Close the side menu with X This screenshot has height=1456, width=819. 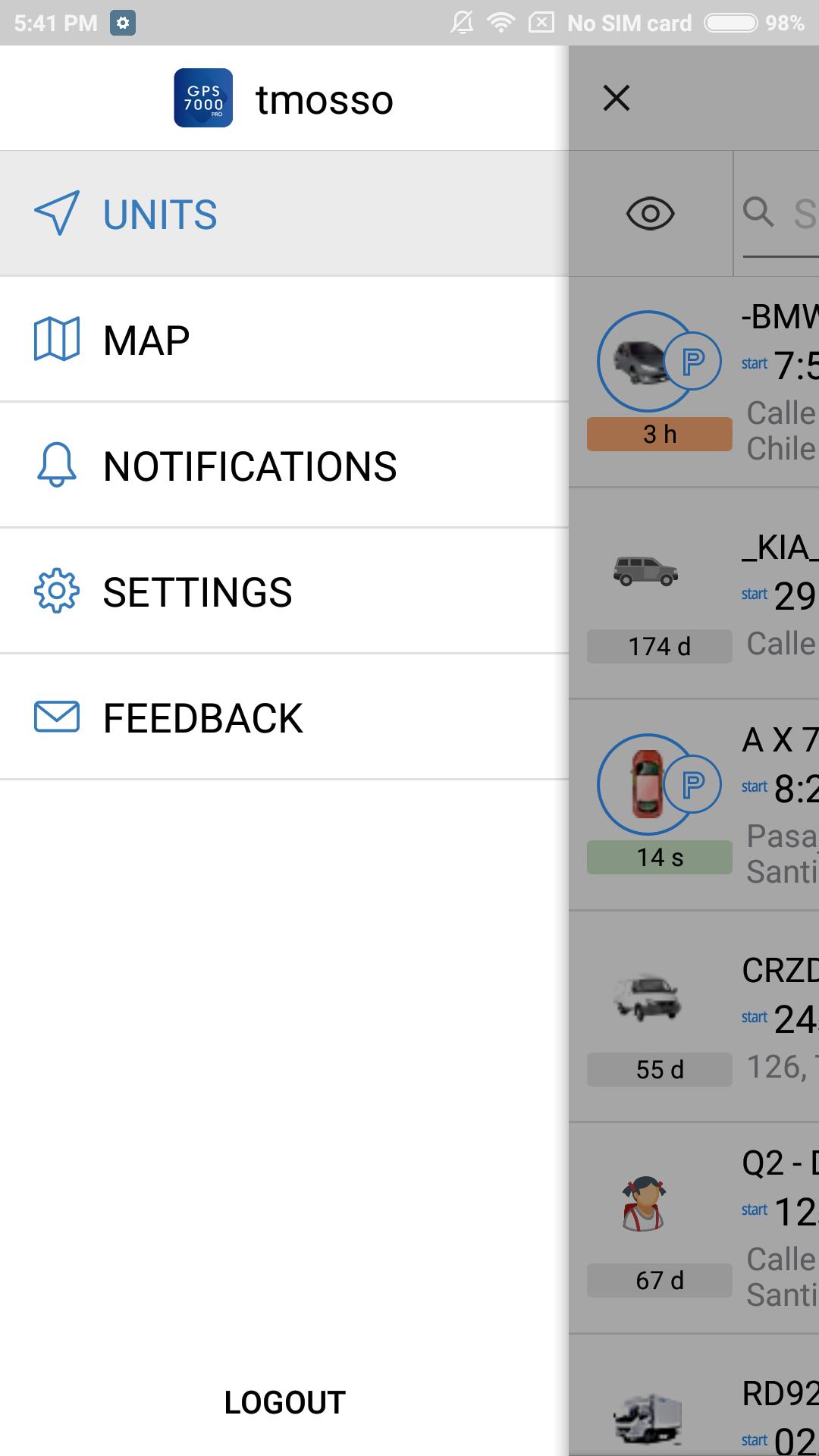tap(617, 98)
